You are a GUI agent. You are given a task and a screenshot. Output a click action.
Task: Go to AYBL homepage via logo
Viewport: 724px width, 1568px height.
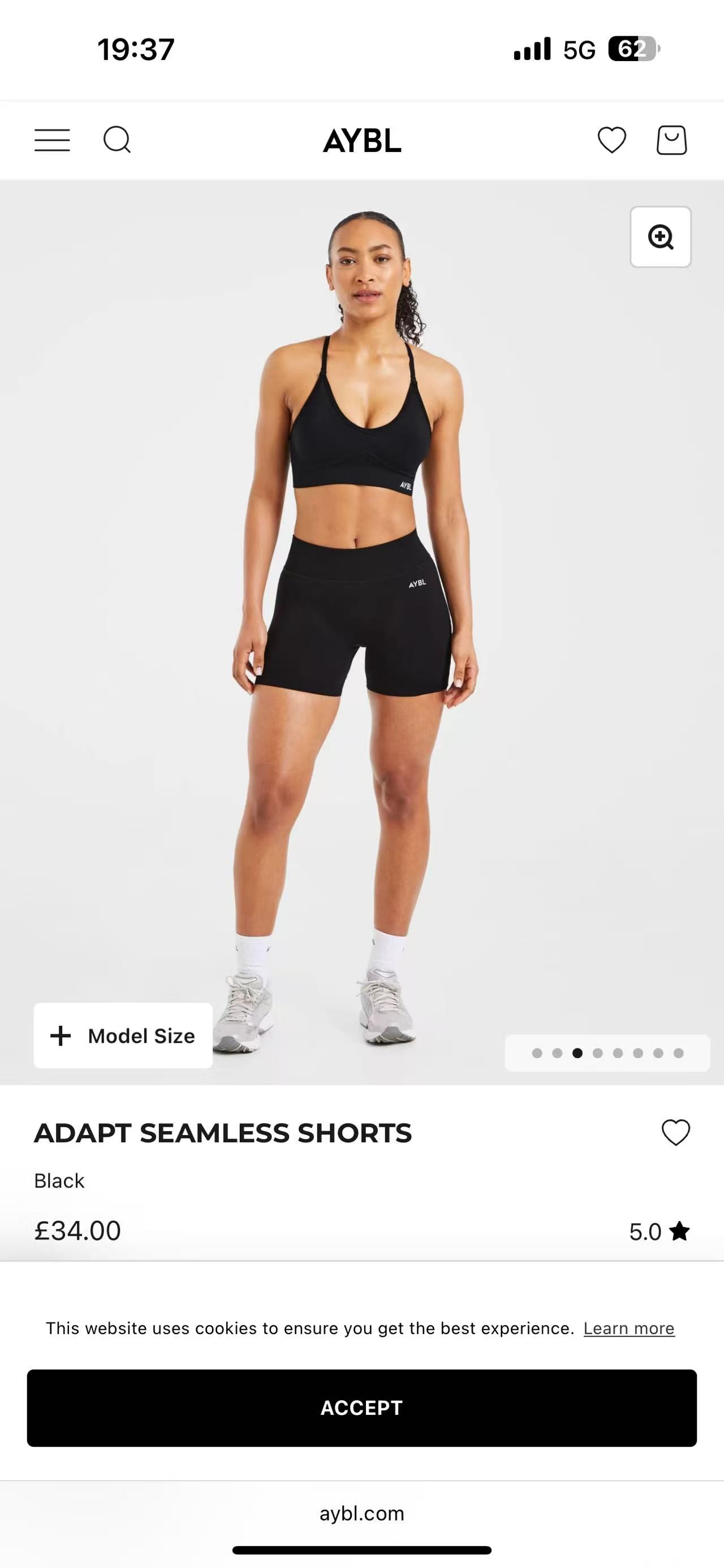tap(361, 141)
